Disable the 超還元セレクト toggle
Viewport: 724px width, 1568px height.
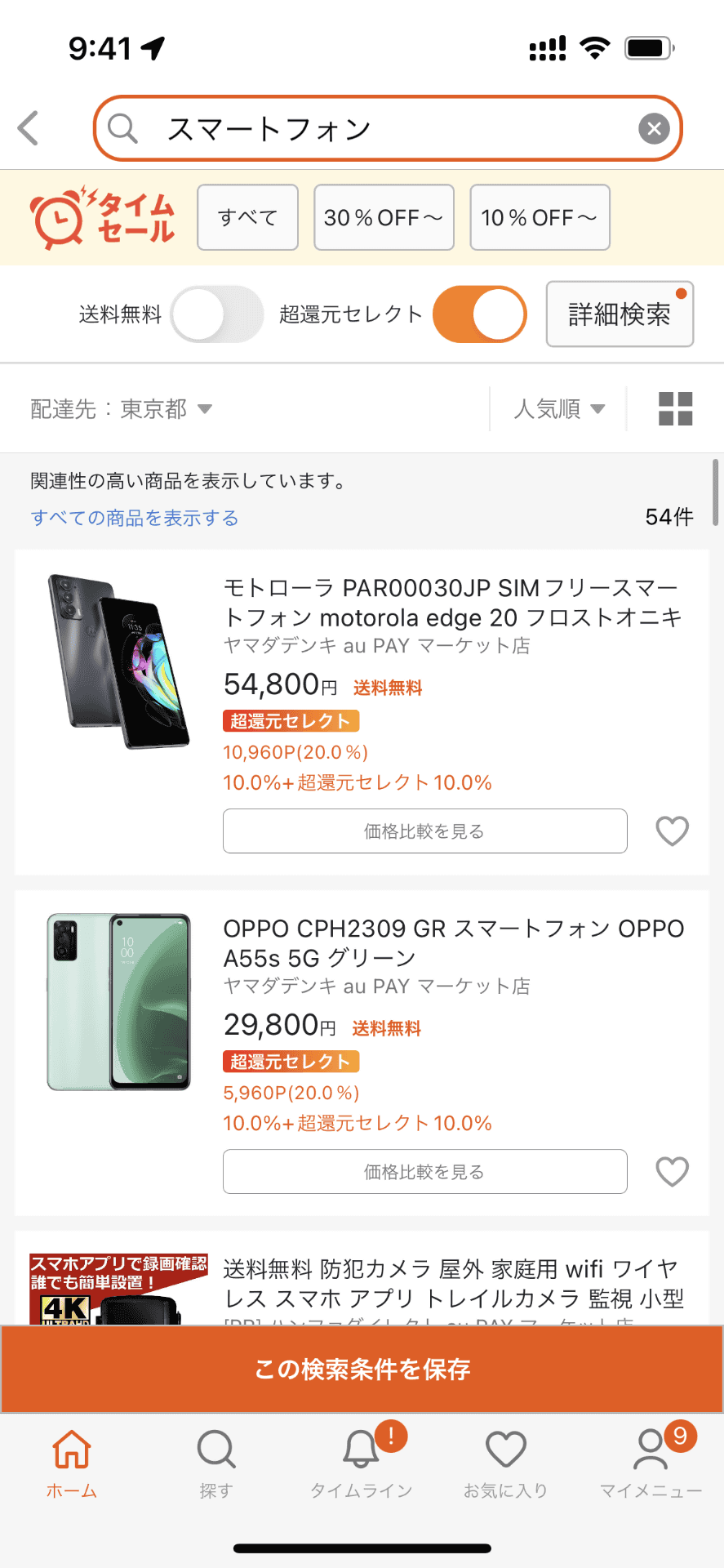[x=479, y=314]
